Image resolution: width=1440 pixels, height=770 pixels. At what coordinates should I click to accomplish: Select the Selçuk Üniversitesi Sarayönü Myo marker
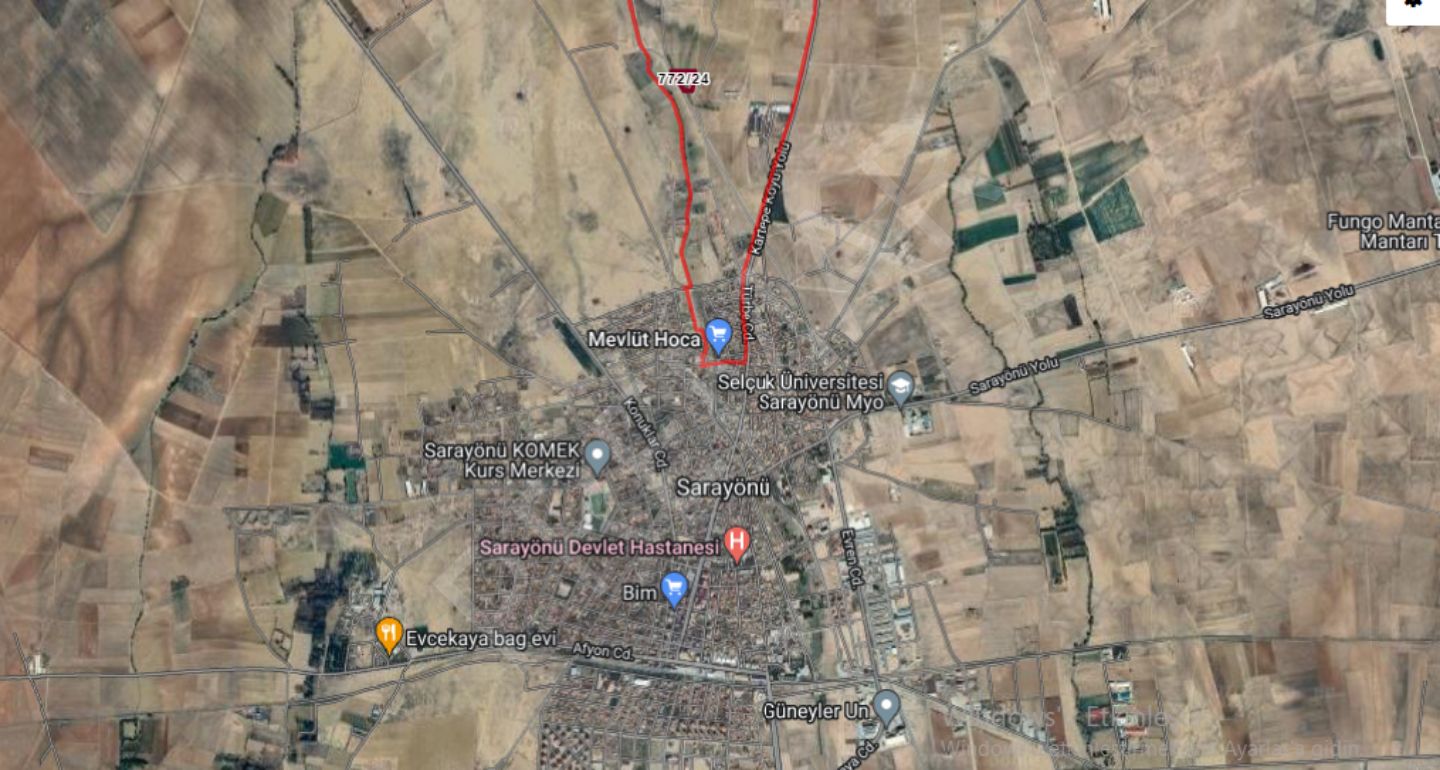tap(901, 388)
